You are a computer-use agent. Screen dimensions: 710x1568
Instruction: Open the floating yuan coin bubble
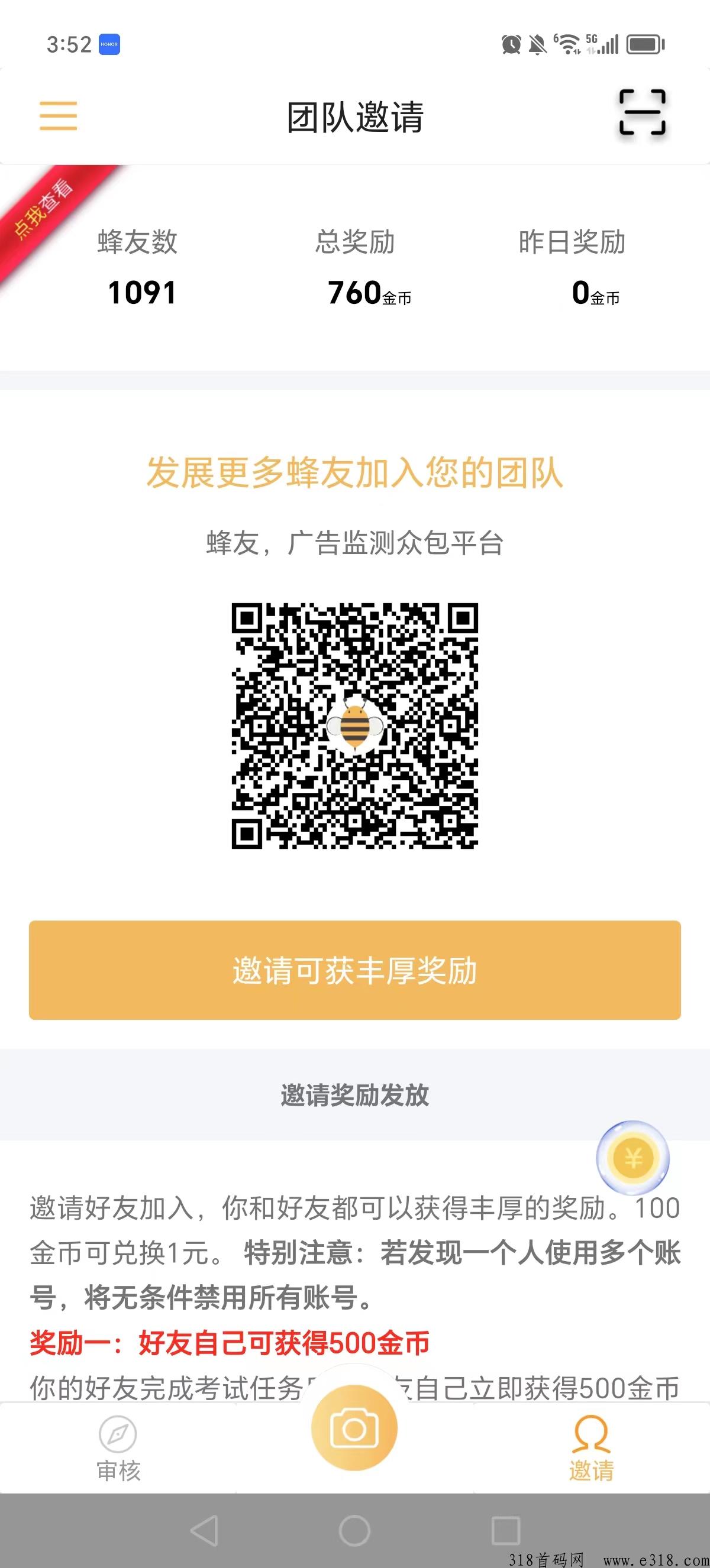[x=633, y=1157]
